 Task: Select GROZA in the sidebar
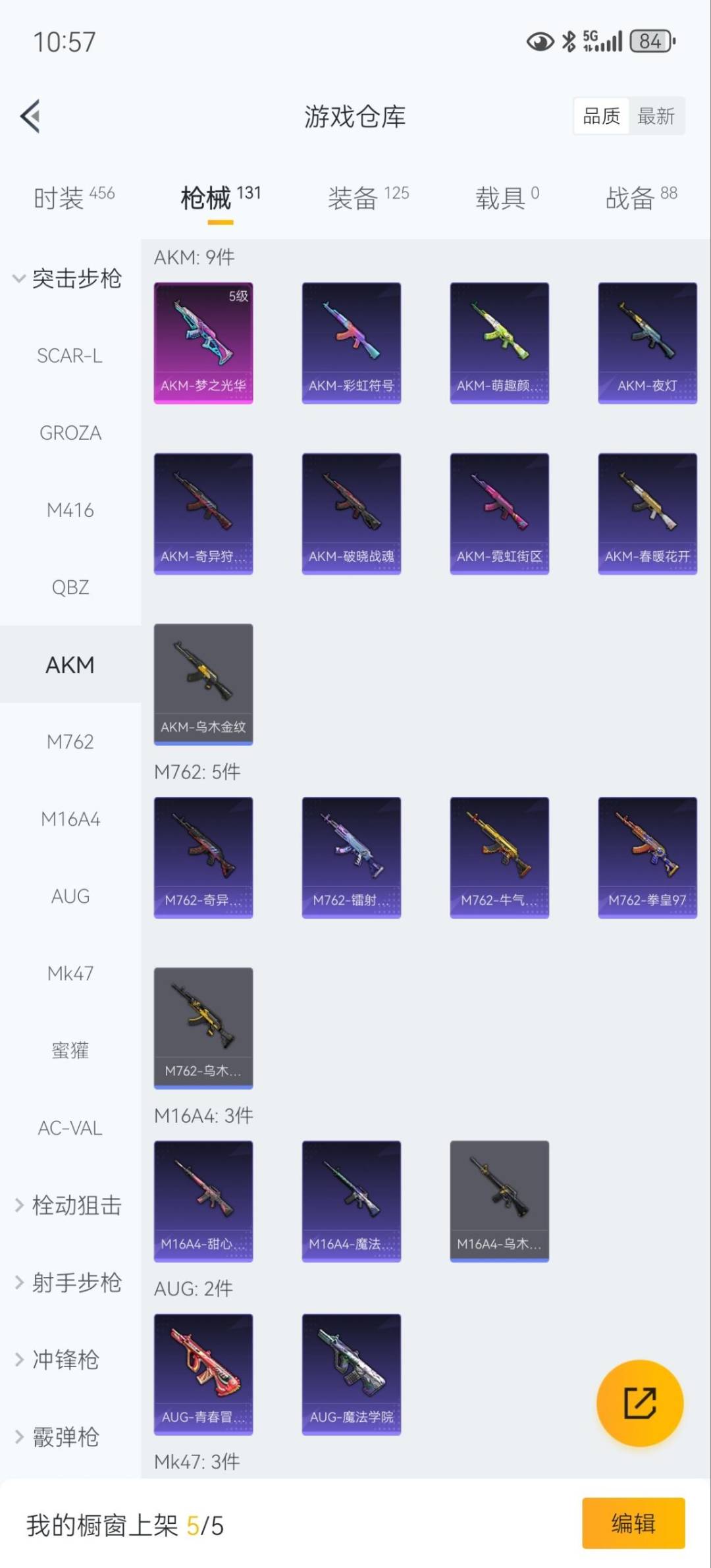point(70,433)
